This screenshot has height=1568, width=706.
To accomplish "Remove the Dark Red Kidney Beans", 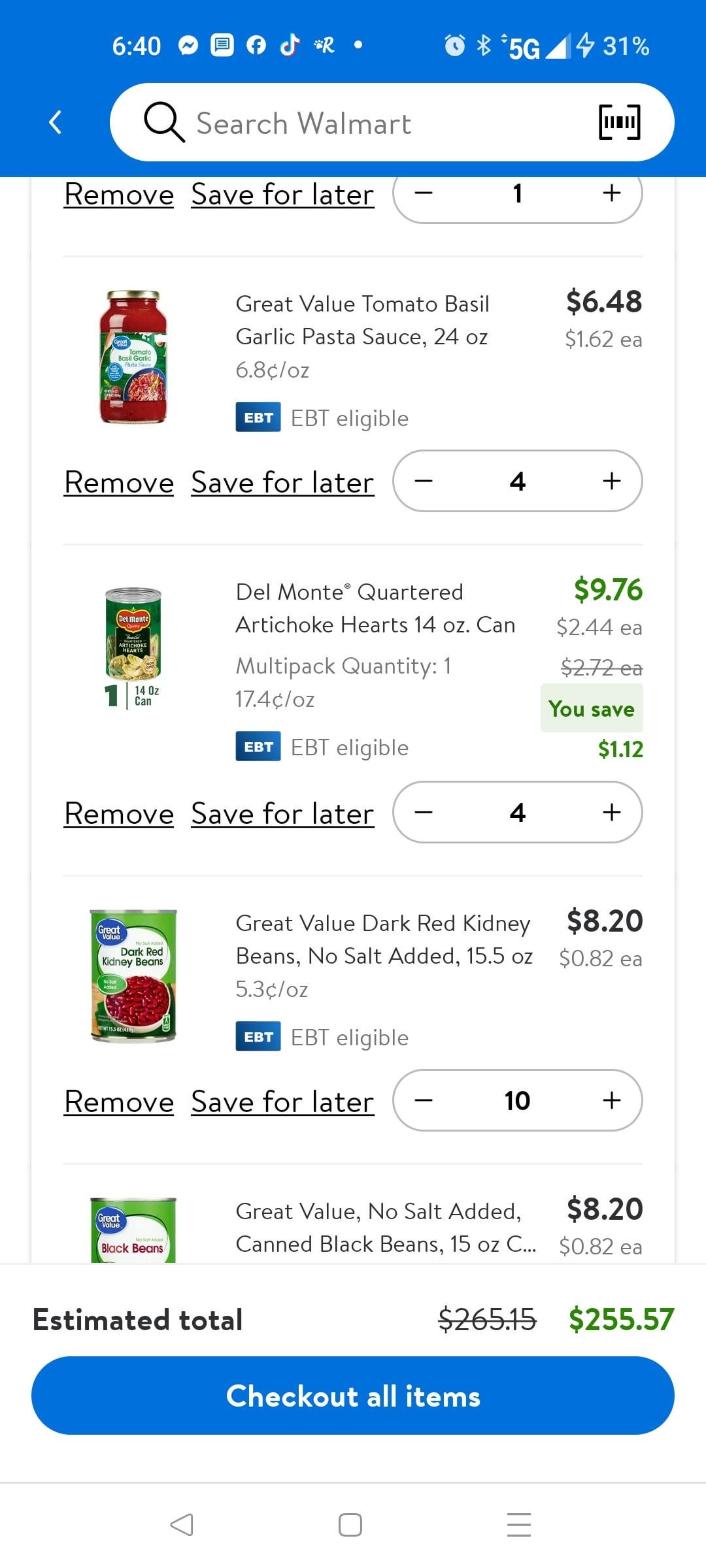I will [x=119, y=1102].
